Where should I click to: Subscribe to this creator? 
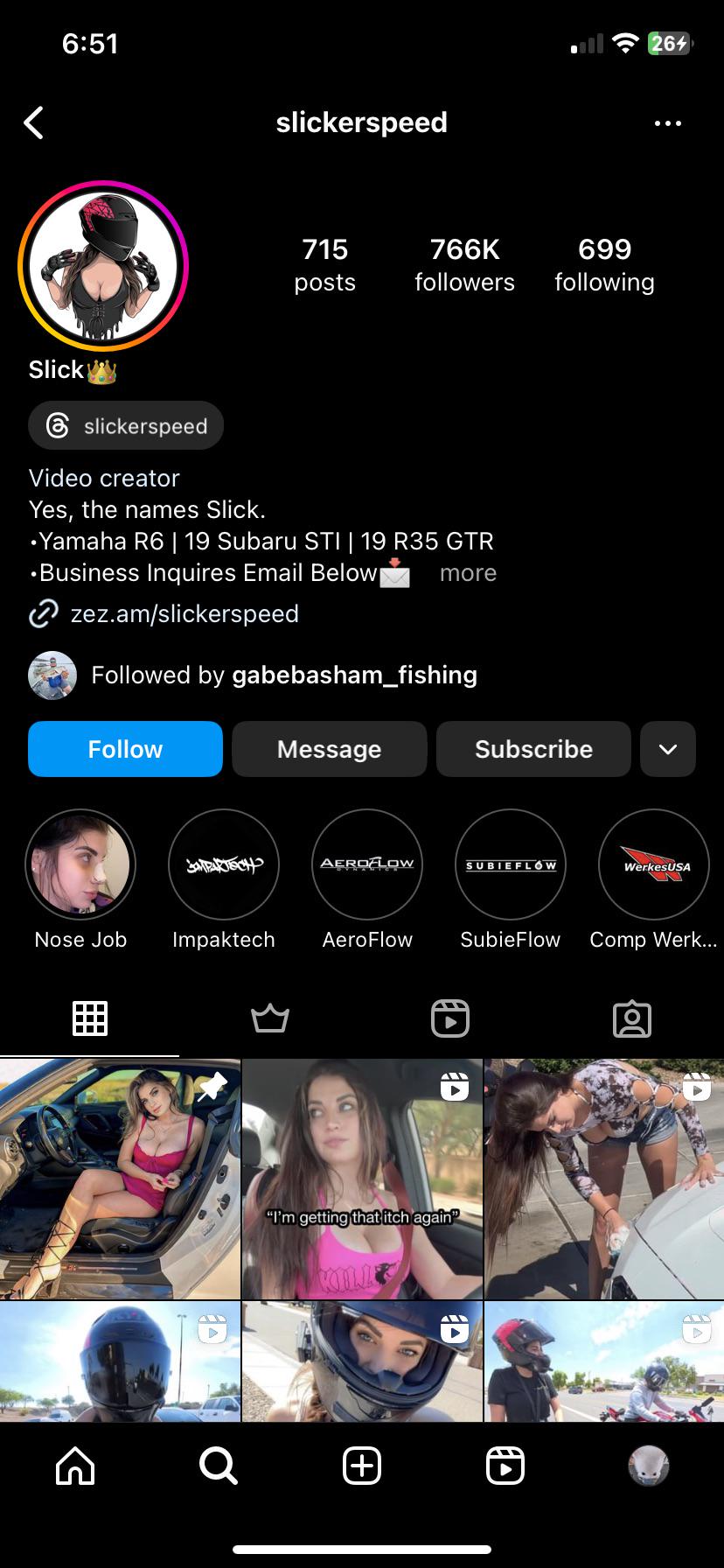coord(533,749)
